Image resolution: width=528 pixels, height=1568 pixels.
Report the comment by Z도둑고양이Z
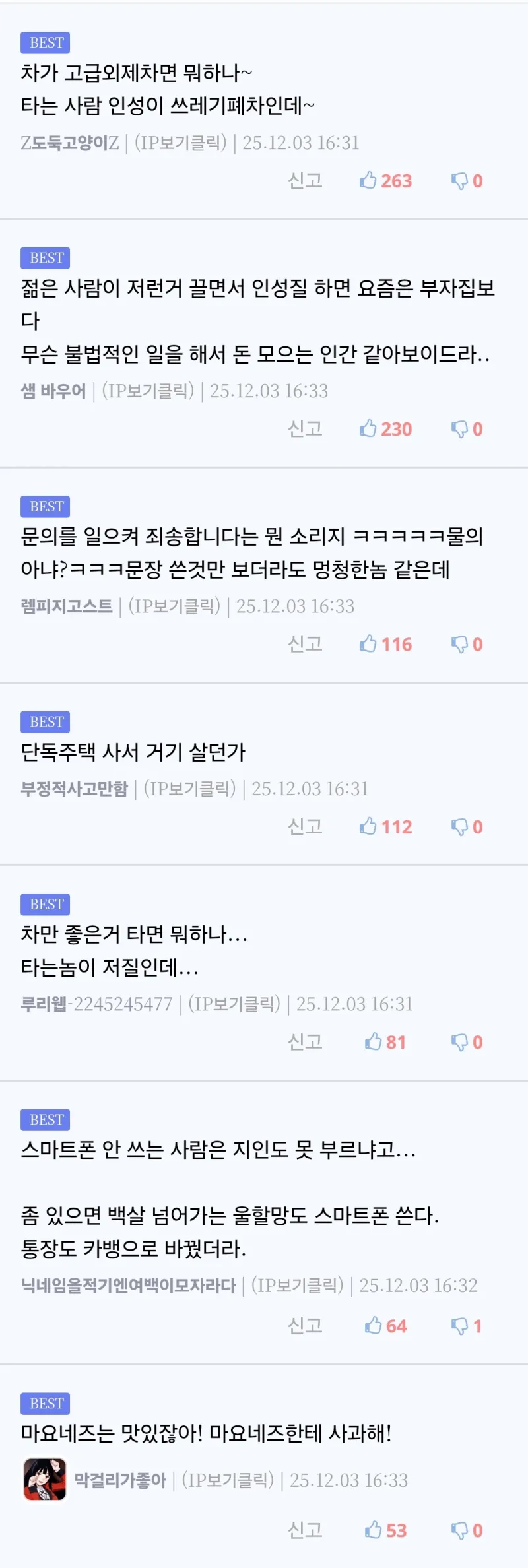pos(305,181)
